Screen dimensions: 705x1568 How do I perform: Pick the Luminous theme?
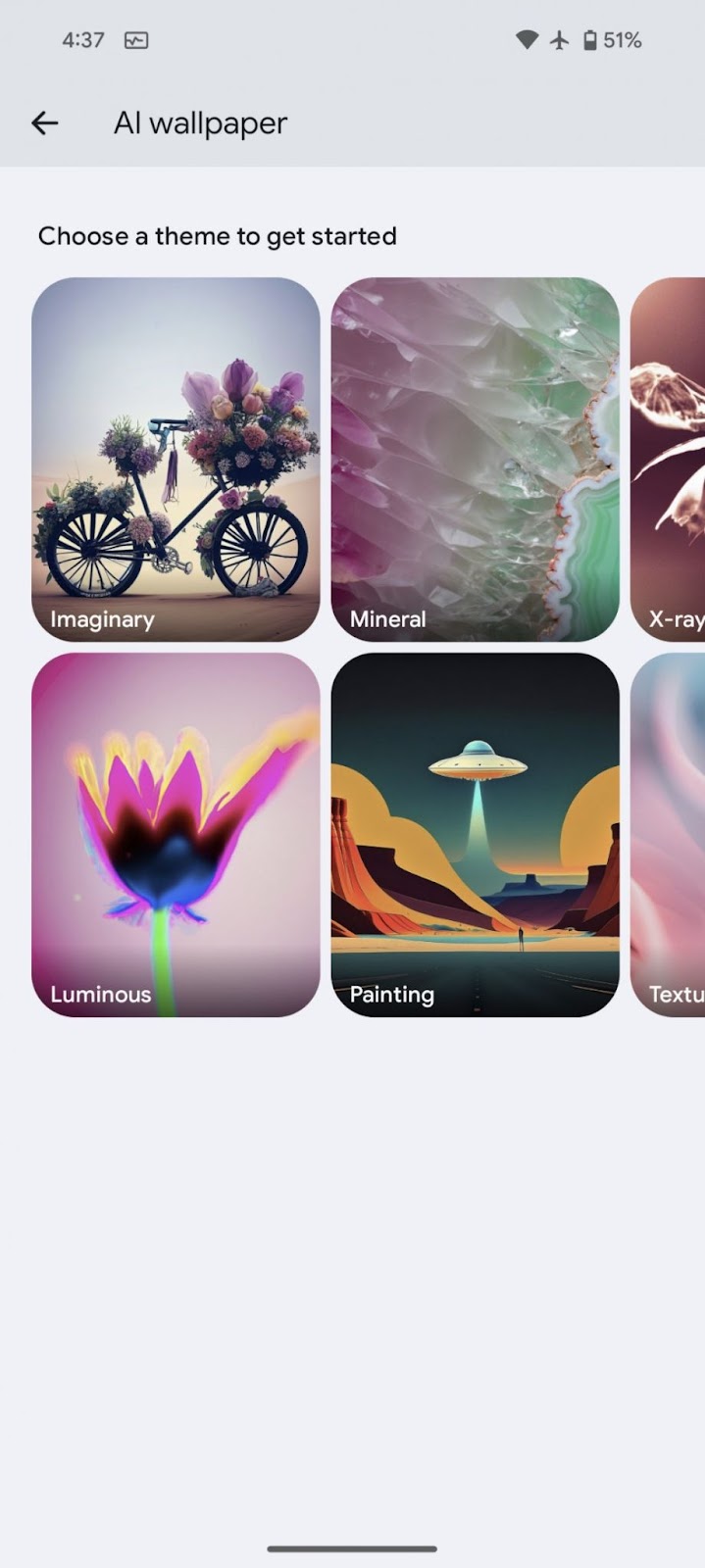(176, 834)
